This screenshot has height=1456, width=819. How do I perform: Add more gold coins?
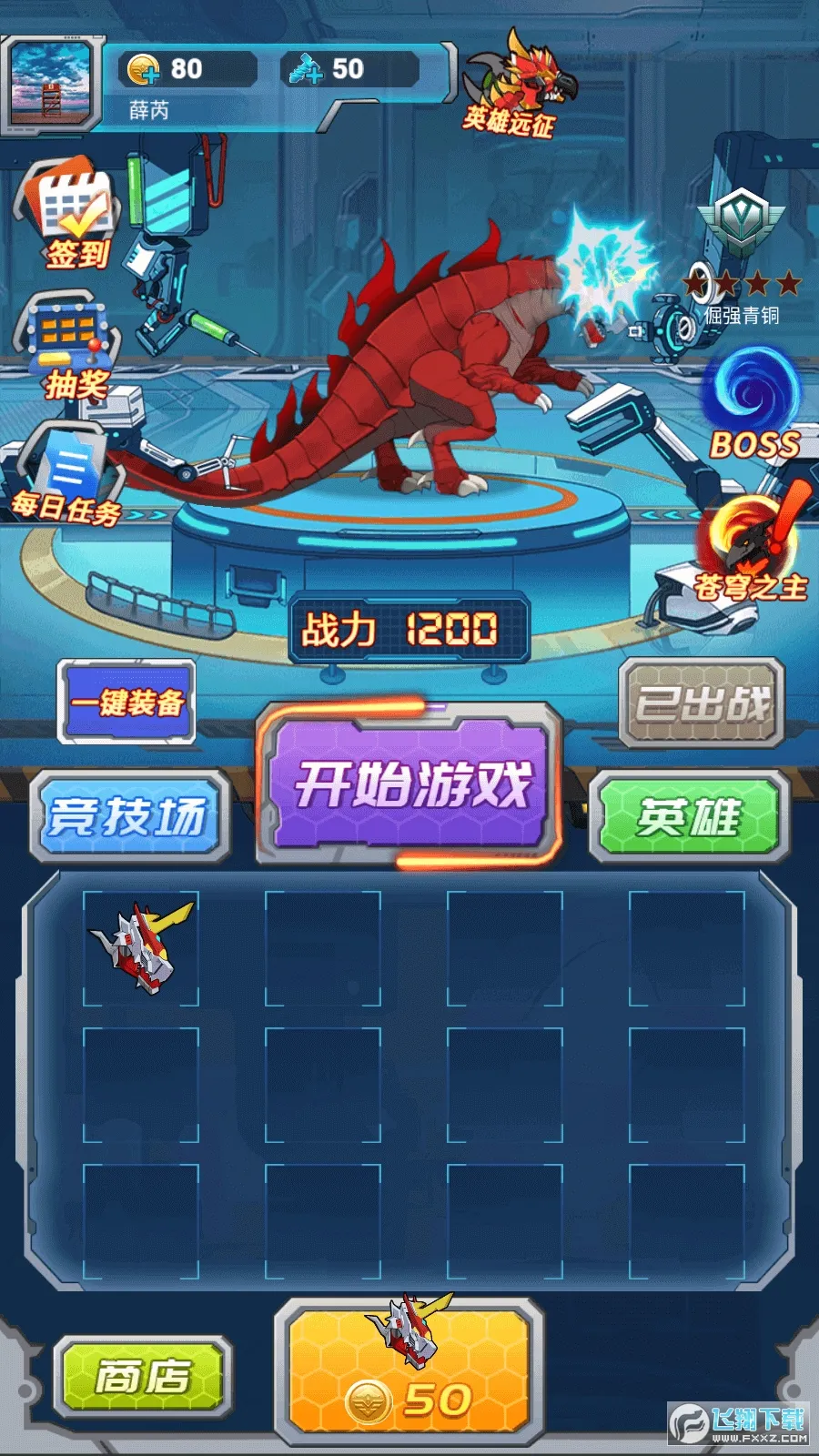click(144, 69)
